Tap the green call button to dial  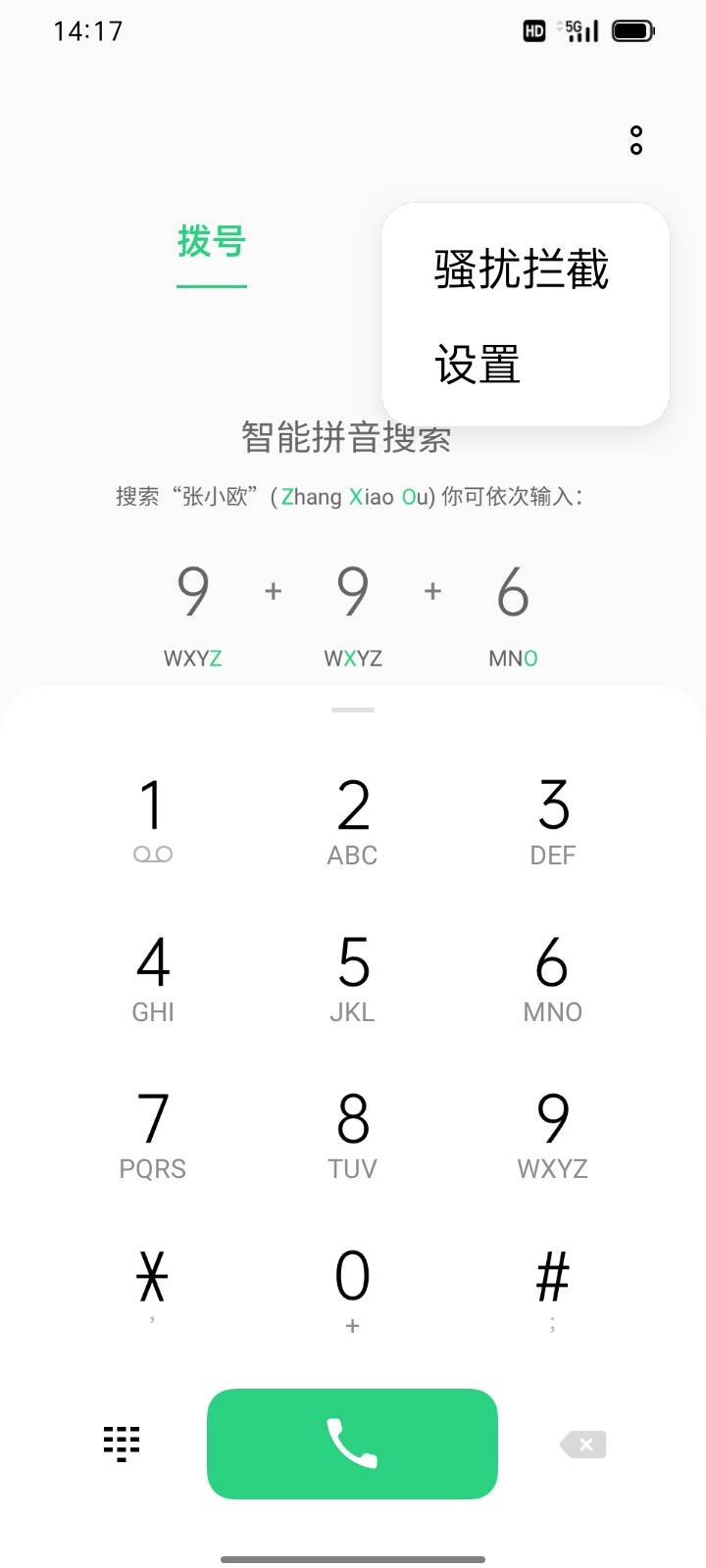coord(352,1444)
